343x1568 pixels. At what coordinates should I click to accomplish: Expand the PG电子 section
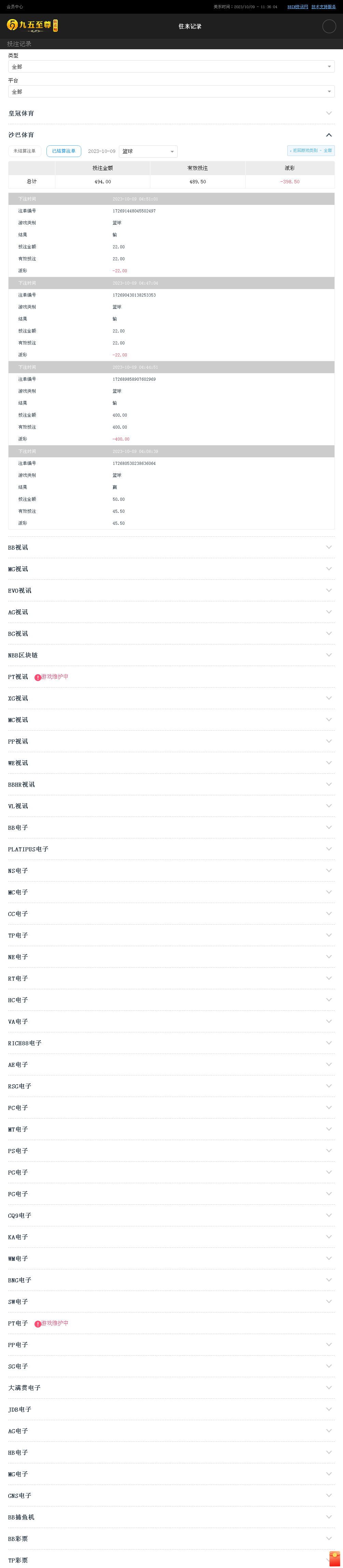pos(171,1172)
